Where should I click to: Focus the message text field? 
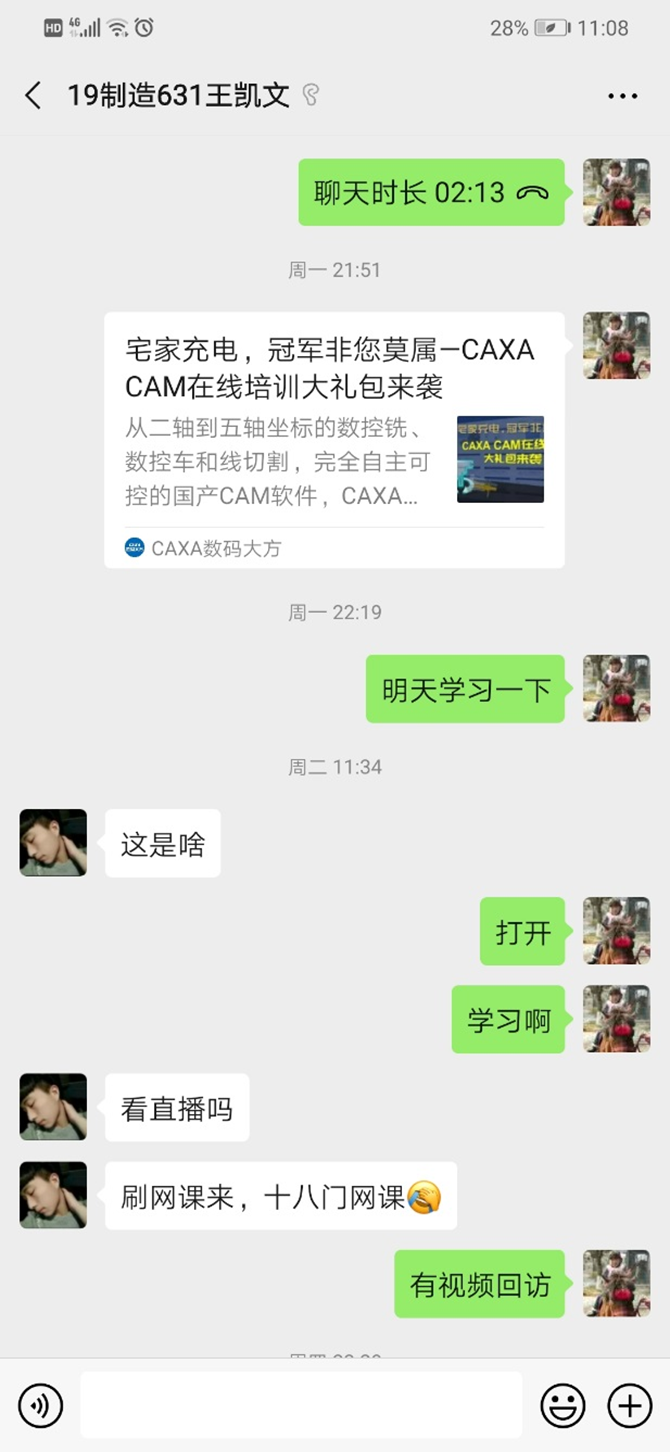pos(301,1405)
